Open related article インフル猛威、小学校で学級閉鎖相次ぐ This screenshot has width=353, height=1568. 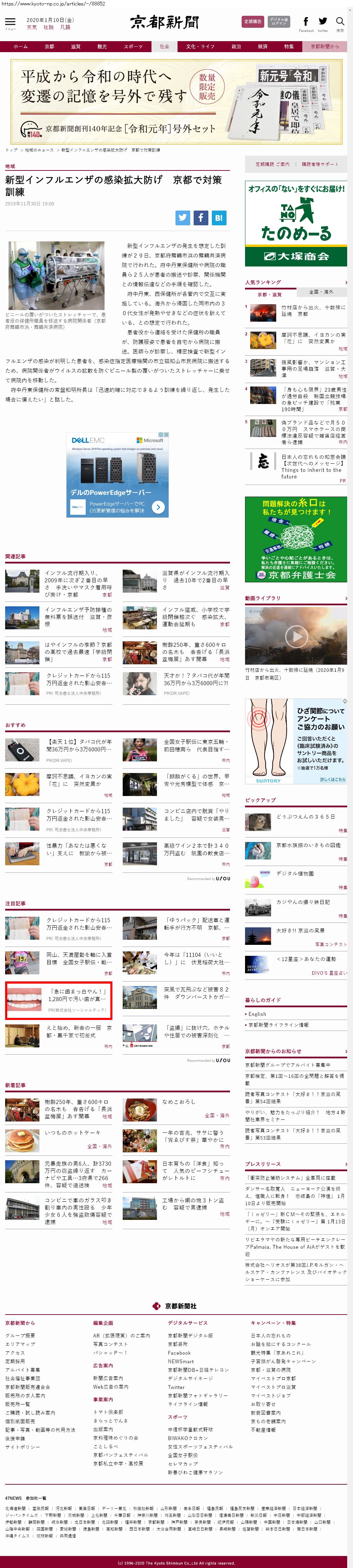(195, 616)
